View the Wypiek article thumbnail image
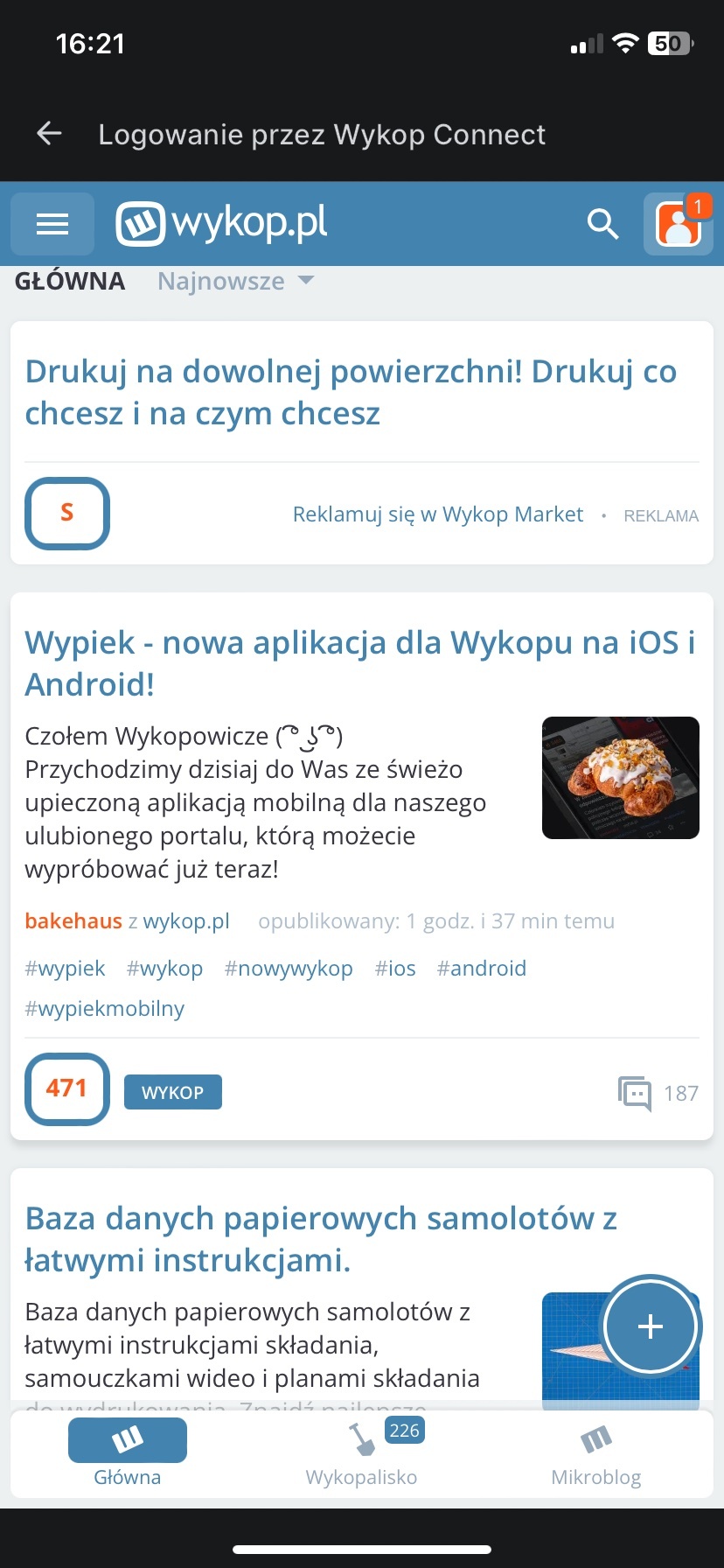Viewport: 724px width, 1568px height. (x=620, y=778)
